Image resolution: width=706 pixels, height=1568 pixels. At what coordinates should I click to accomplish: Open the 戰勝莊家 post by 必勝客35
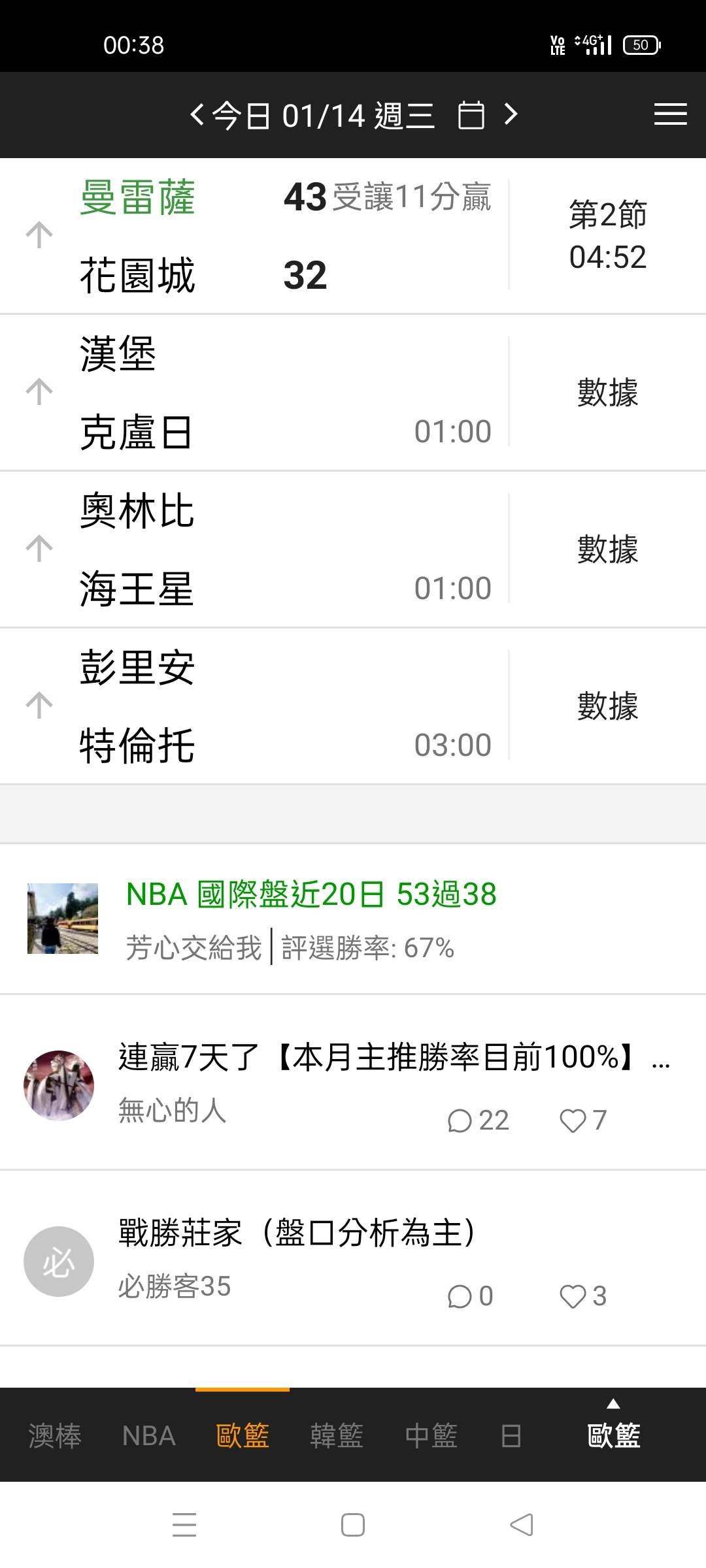[297, 1233]
